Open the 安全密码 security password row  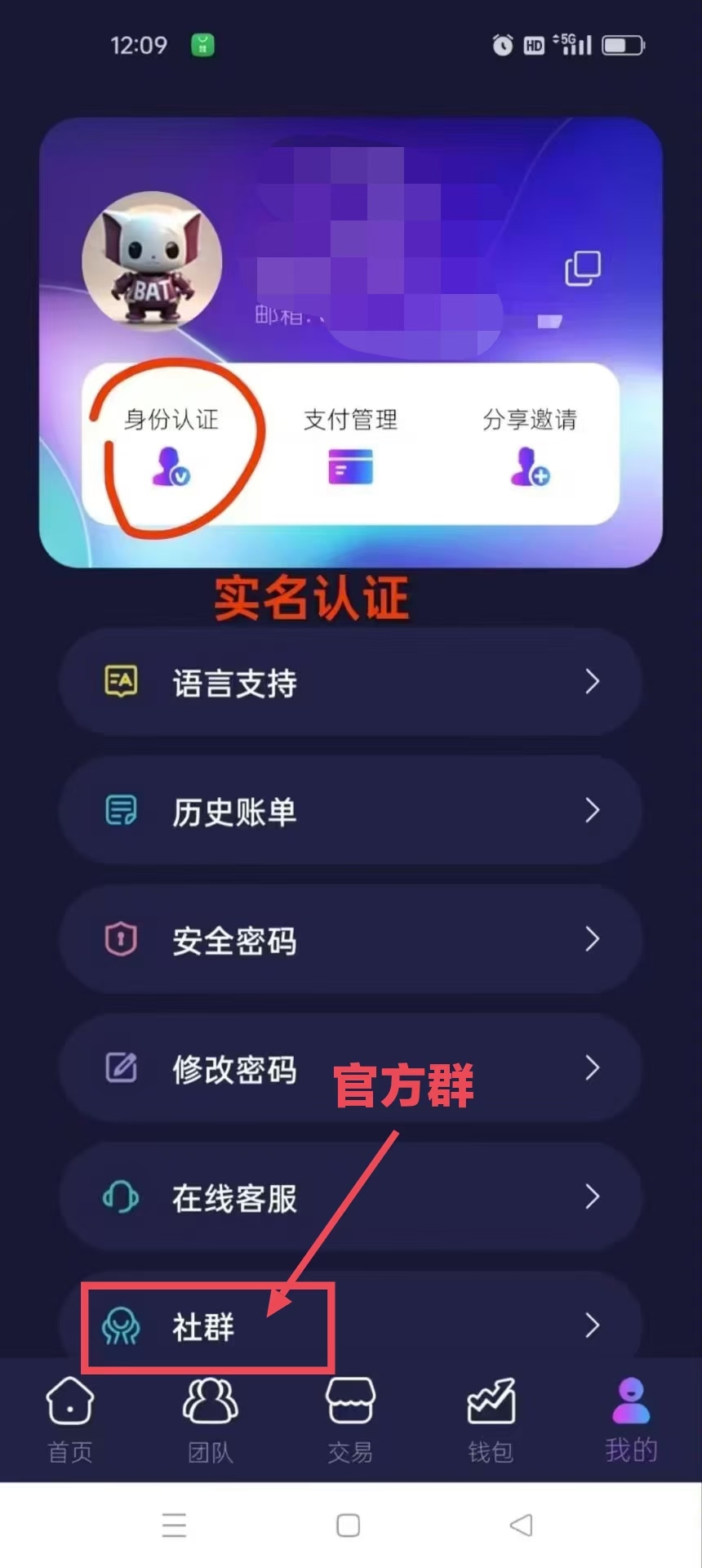(x=350, y=940)
